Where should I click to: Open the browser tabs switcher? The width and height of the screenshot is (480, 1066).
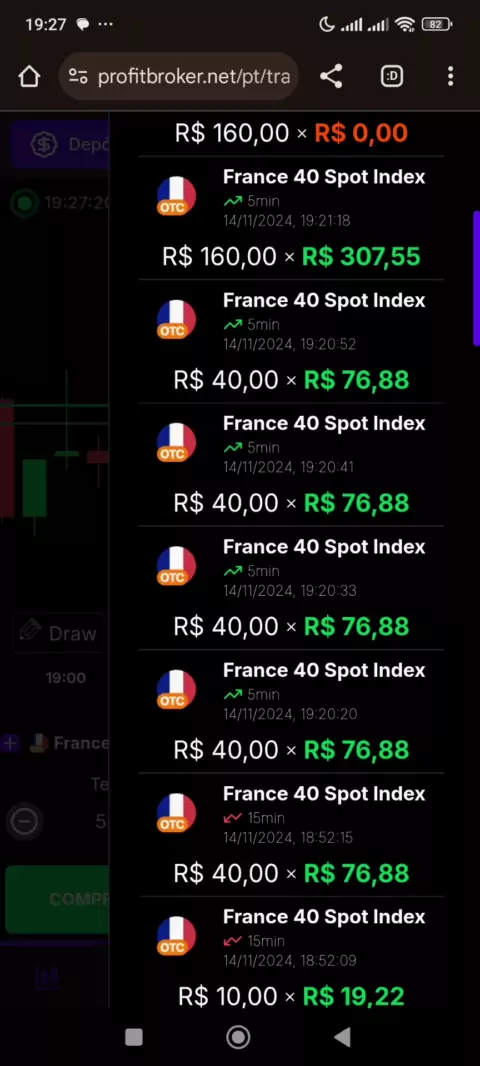(x=392, y=76)
